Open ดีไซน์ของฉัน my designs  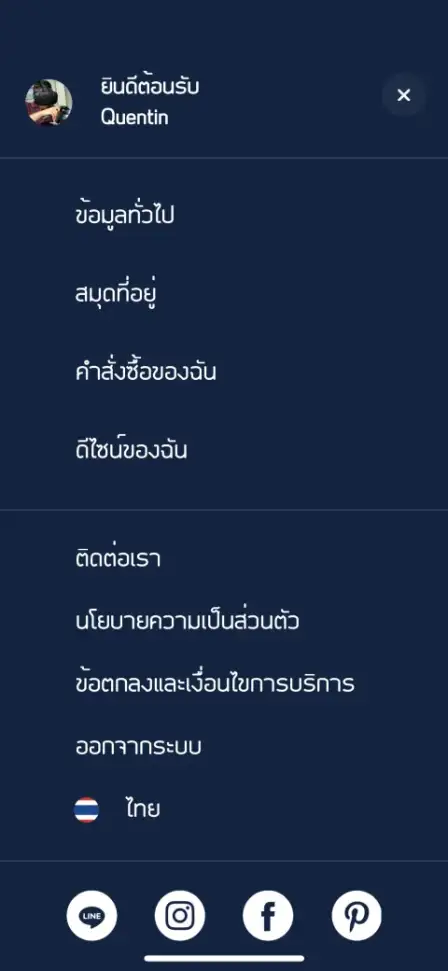click(131, 450)
